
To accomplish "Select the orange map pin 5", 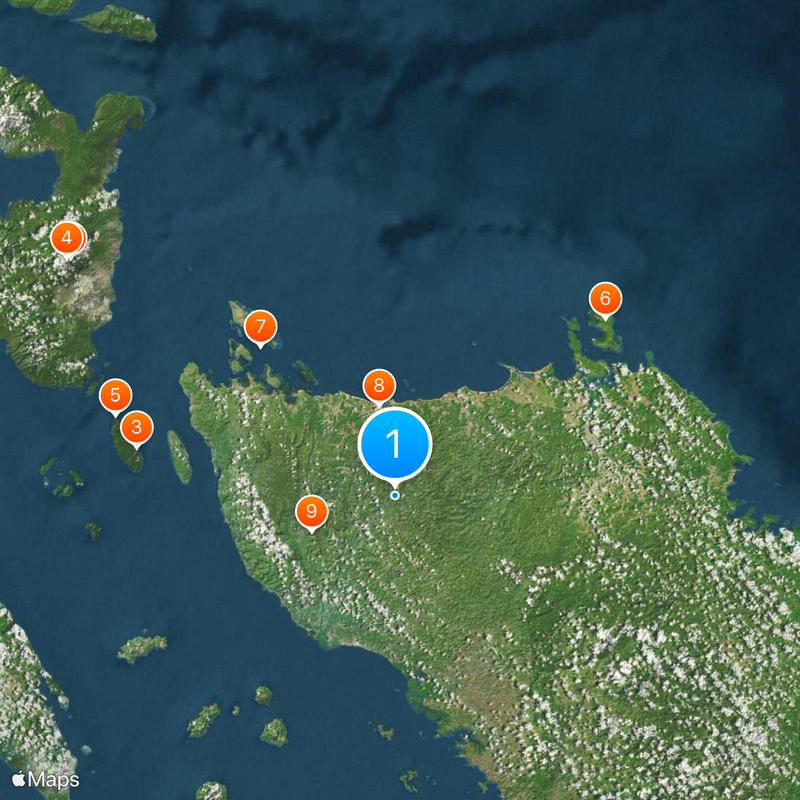I will pos(115,394).
